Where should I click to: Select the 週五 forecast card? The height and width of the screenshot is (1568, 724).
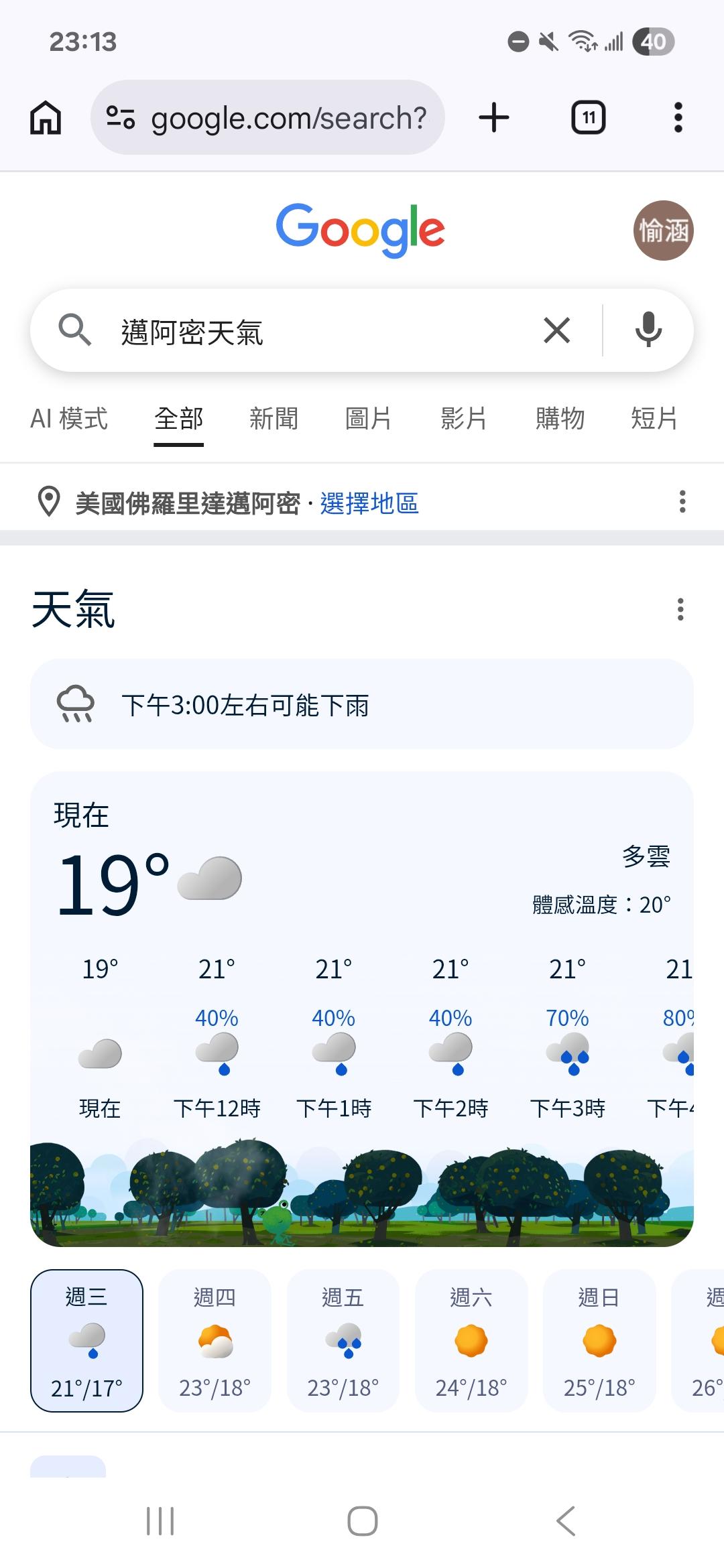point(343,1340)
